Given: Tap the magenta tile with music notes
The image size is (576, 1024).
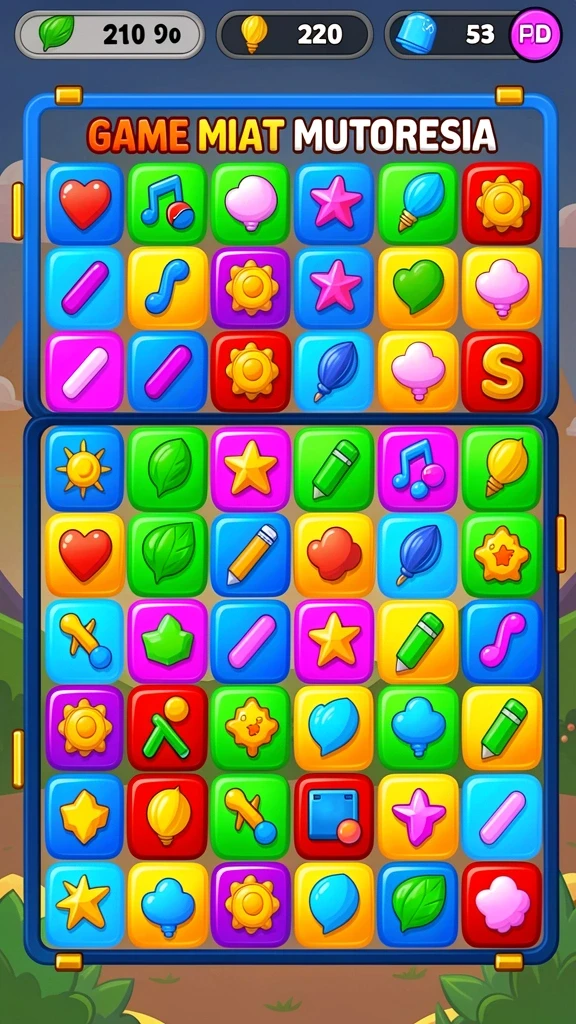Looking at the screenshot, I should point(418,469).
